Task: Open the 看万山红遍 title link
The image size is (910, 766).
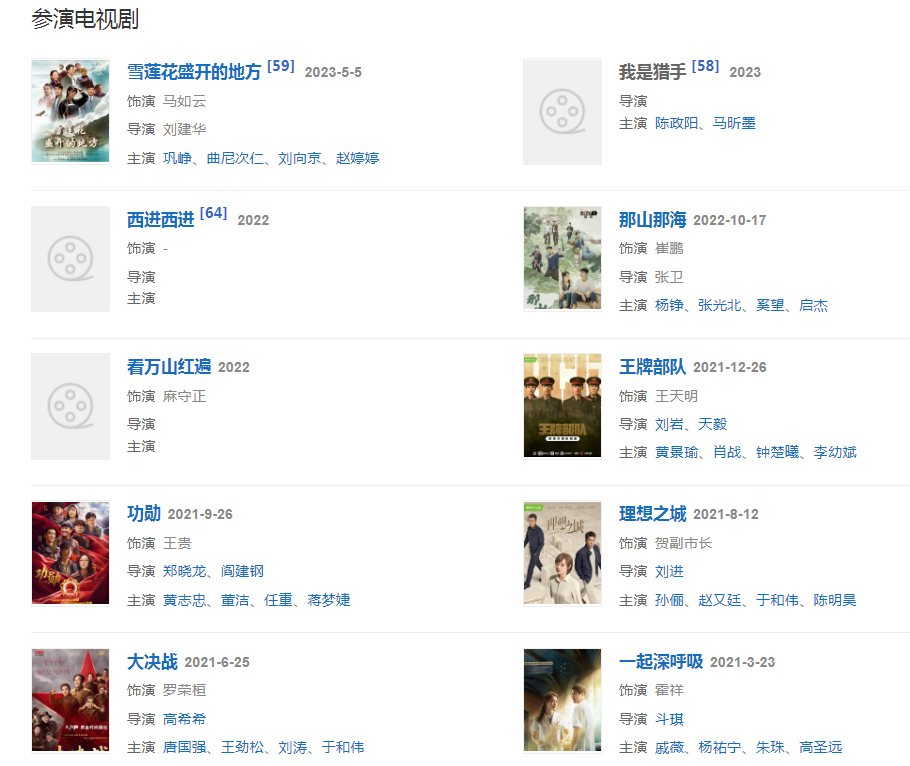Action: [169, 367]
